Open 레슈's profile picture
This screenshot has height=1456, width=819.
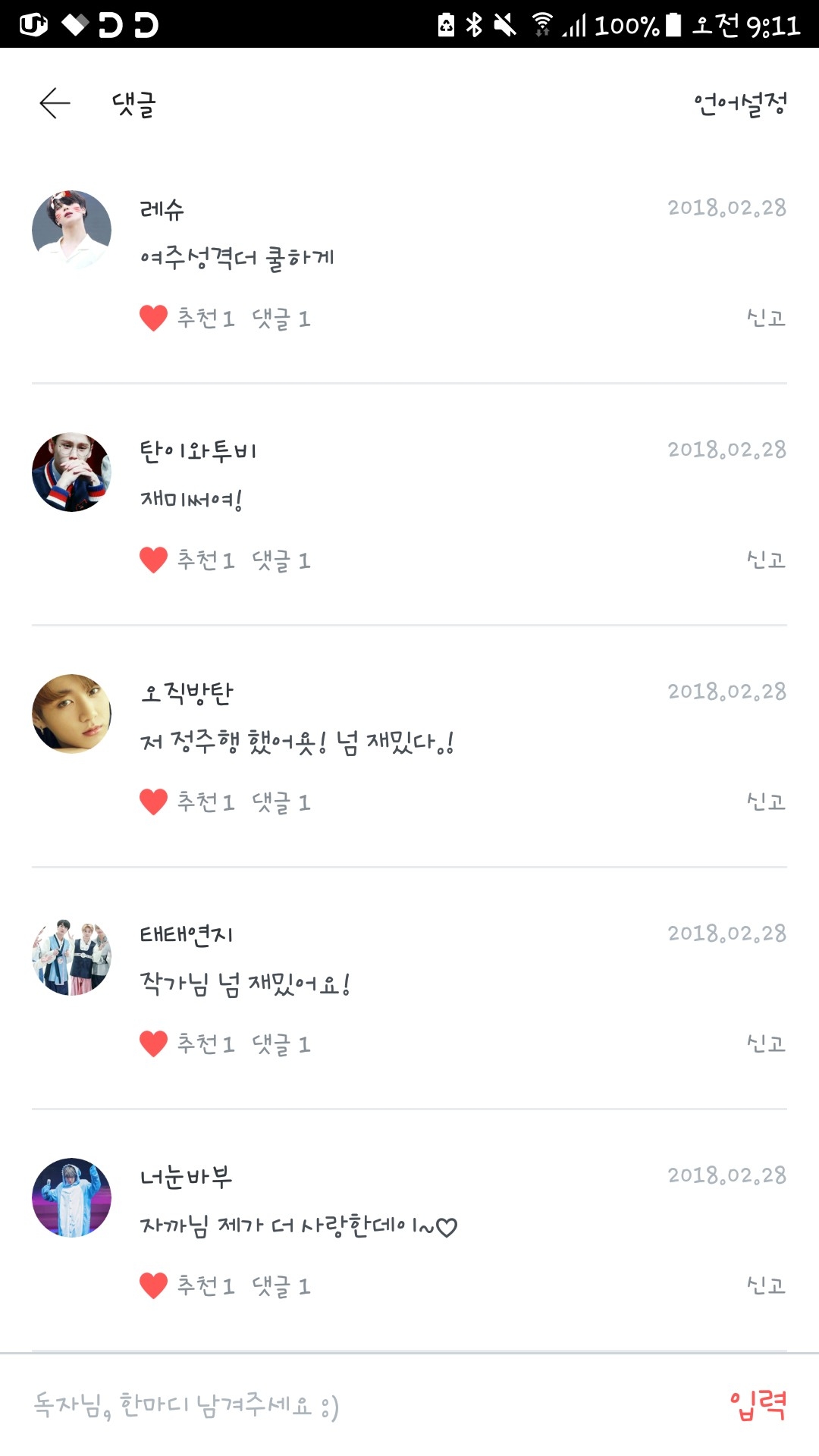[x=72, y=230]
